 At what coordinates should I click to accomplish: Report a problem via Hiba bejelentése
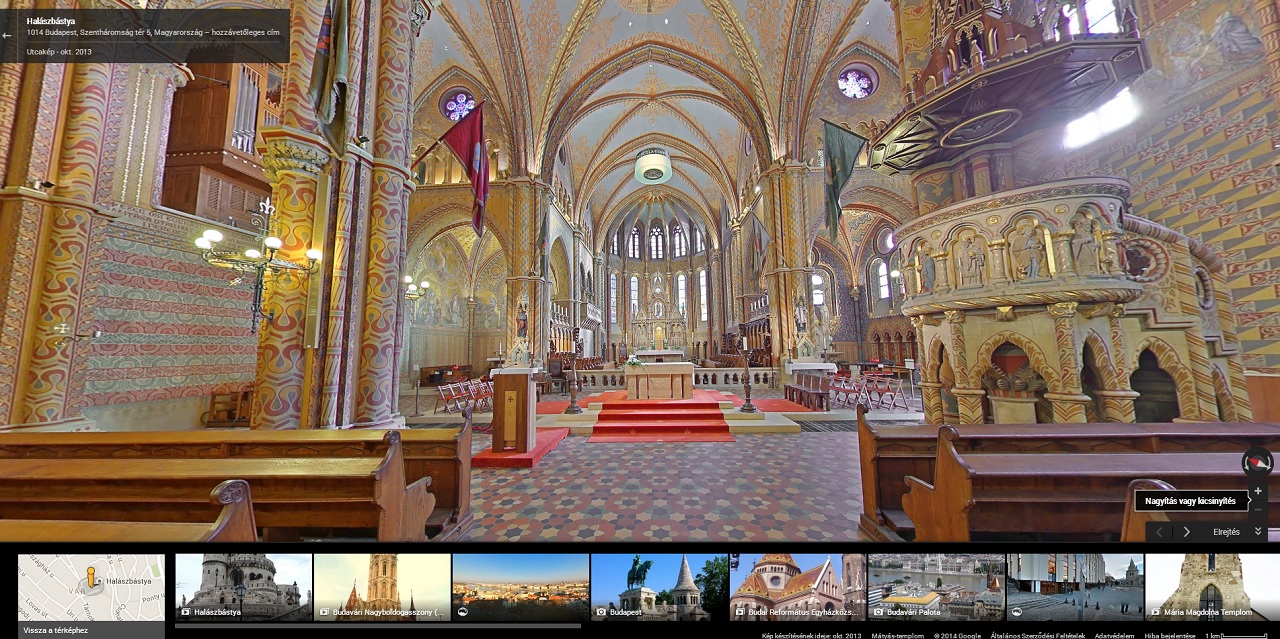click(1169, 635)
